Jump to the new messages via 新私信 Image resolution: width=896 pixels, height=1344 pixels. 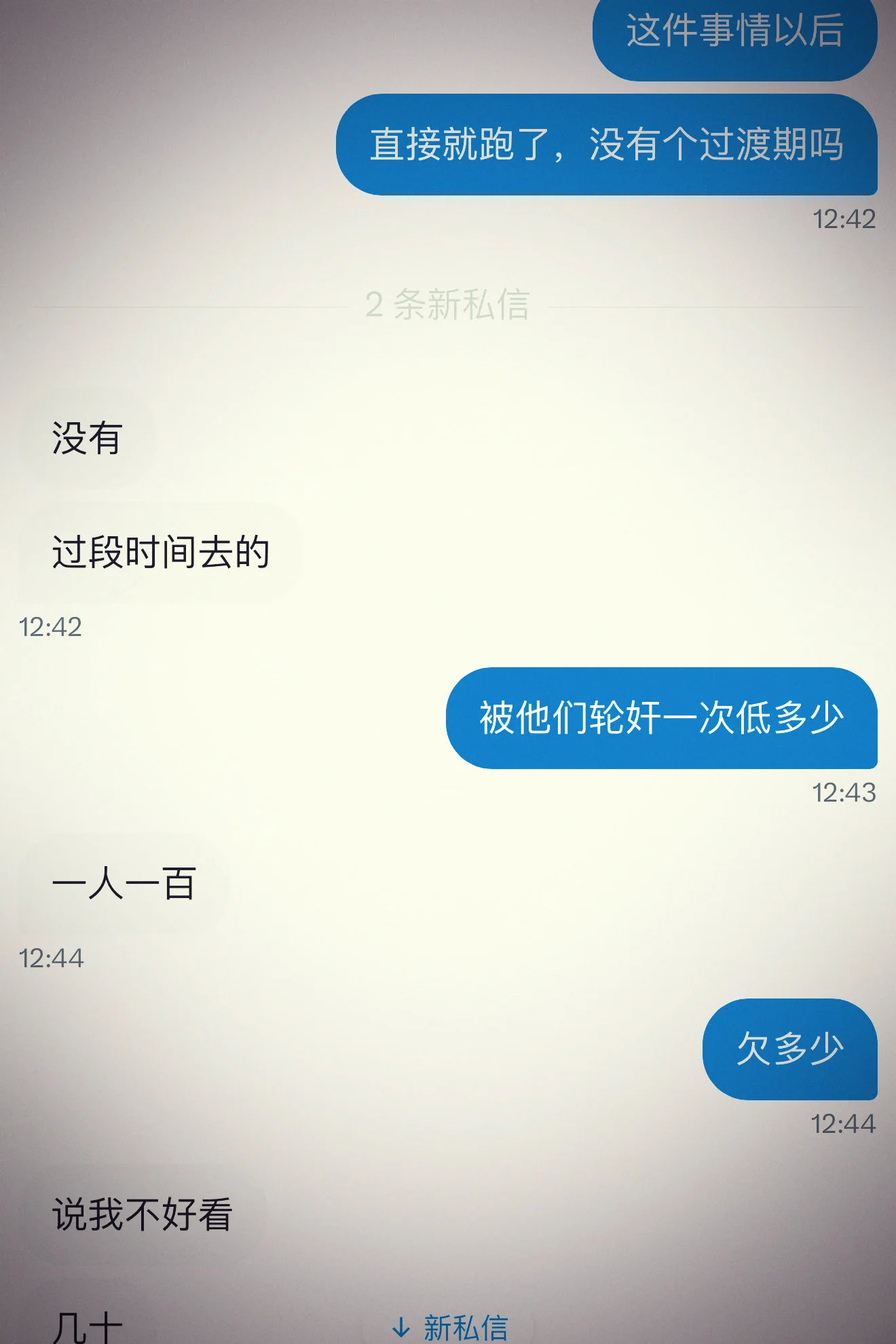click(450, 1326)
